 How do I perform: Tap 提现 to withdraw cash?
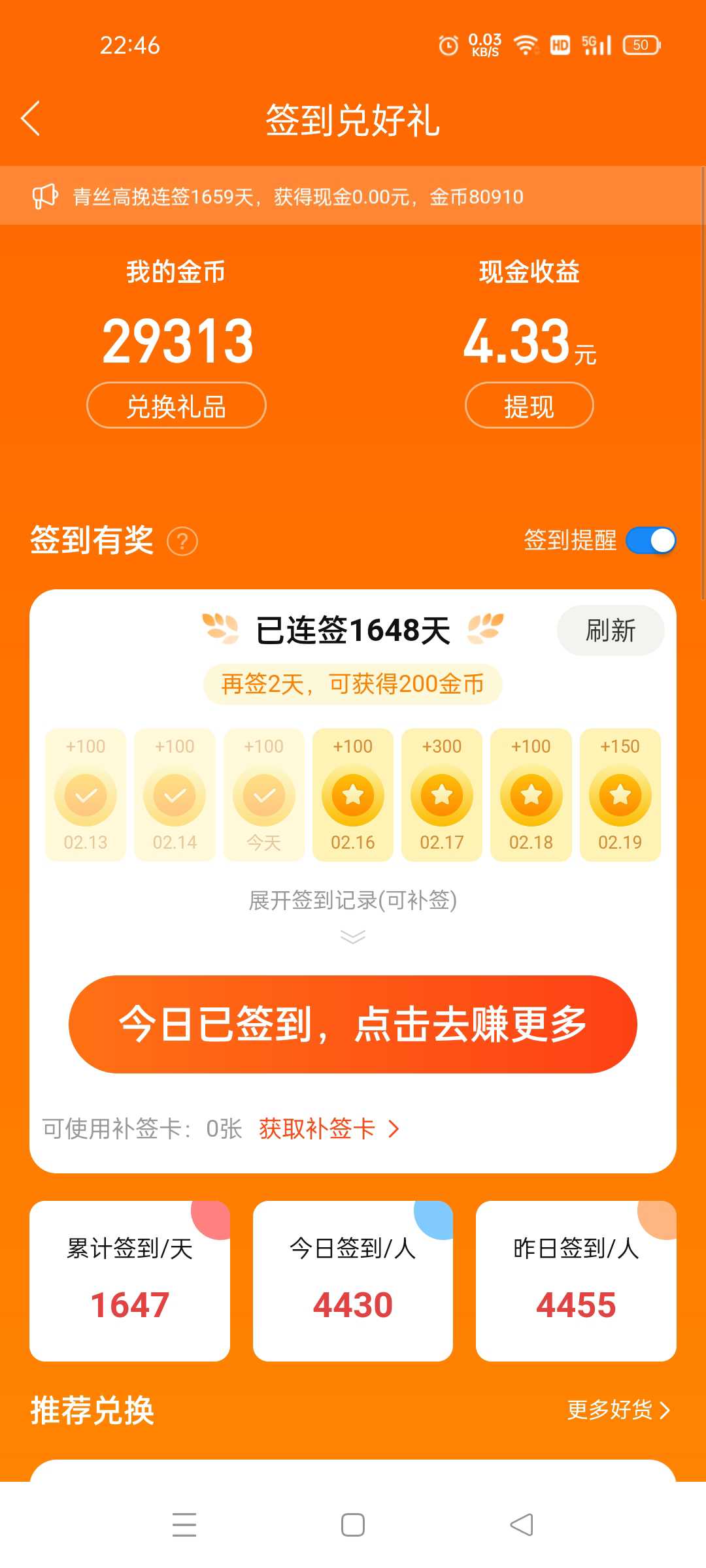point(529,406)
